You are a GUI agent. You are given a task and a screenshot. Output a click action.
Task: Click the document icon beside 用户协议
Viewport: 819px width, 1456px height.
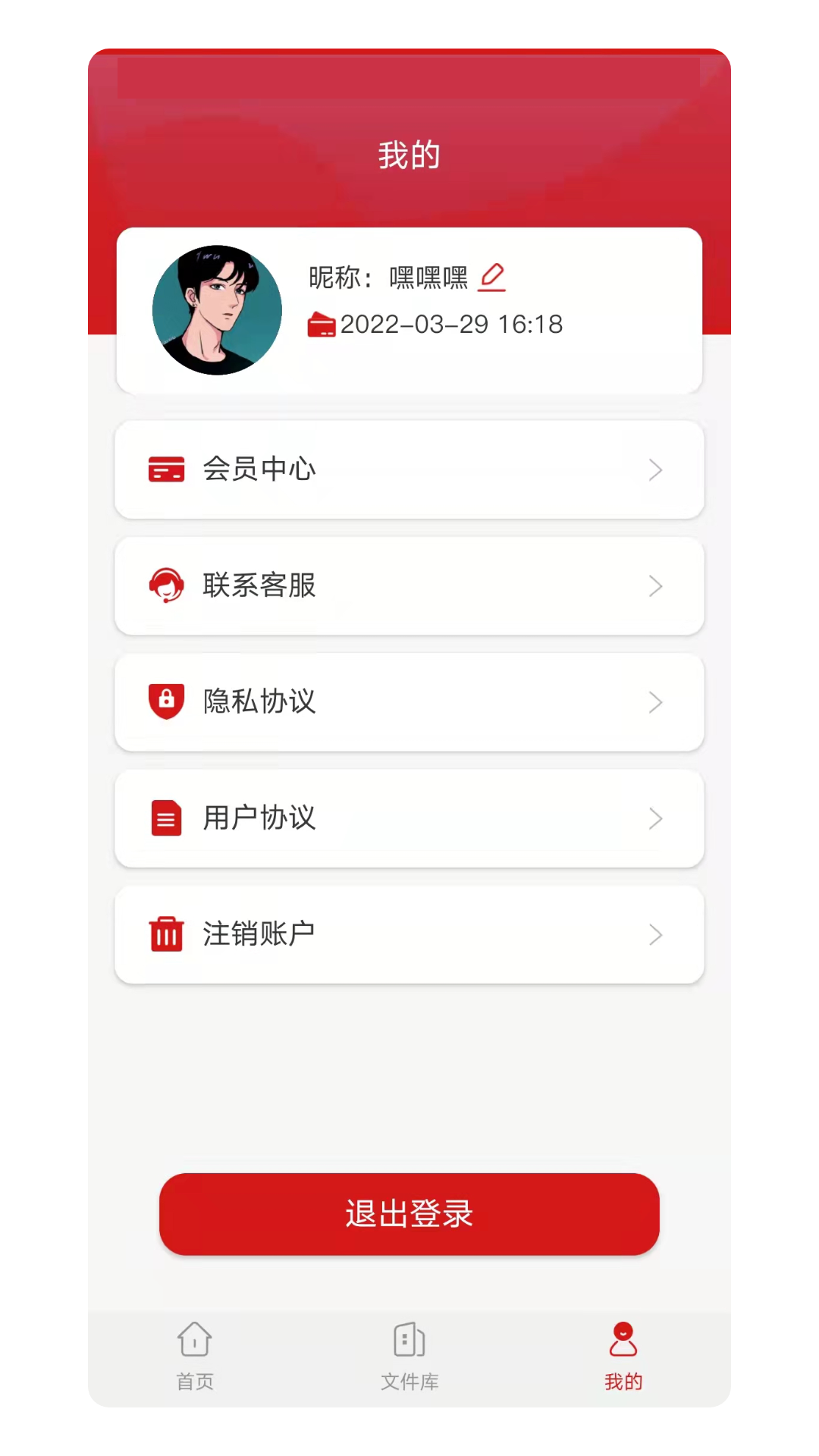click(x=165, y=818)
